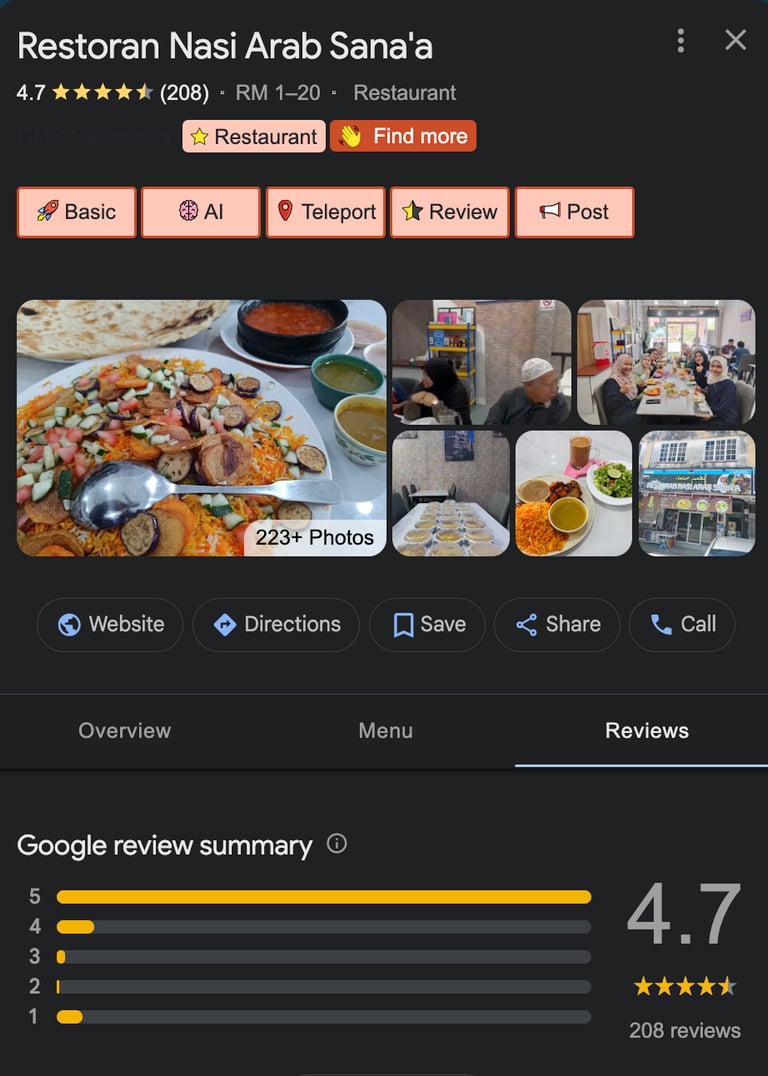Image resolution: width=768 pixels, height=1076 pixels.
Task: Open the AI tool button
Action: point(201,212)
